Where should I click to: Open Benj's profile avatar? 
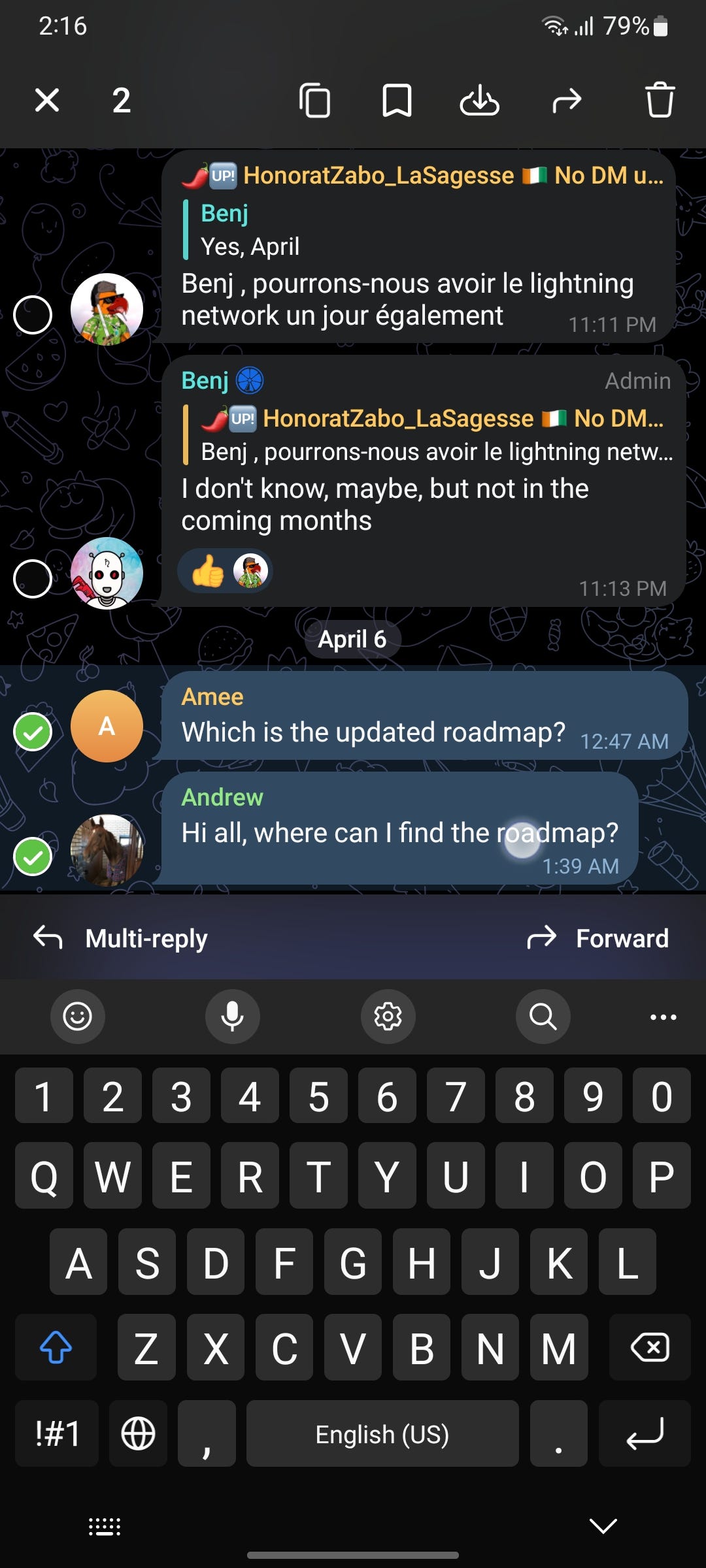point(107,574)
